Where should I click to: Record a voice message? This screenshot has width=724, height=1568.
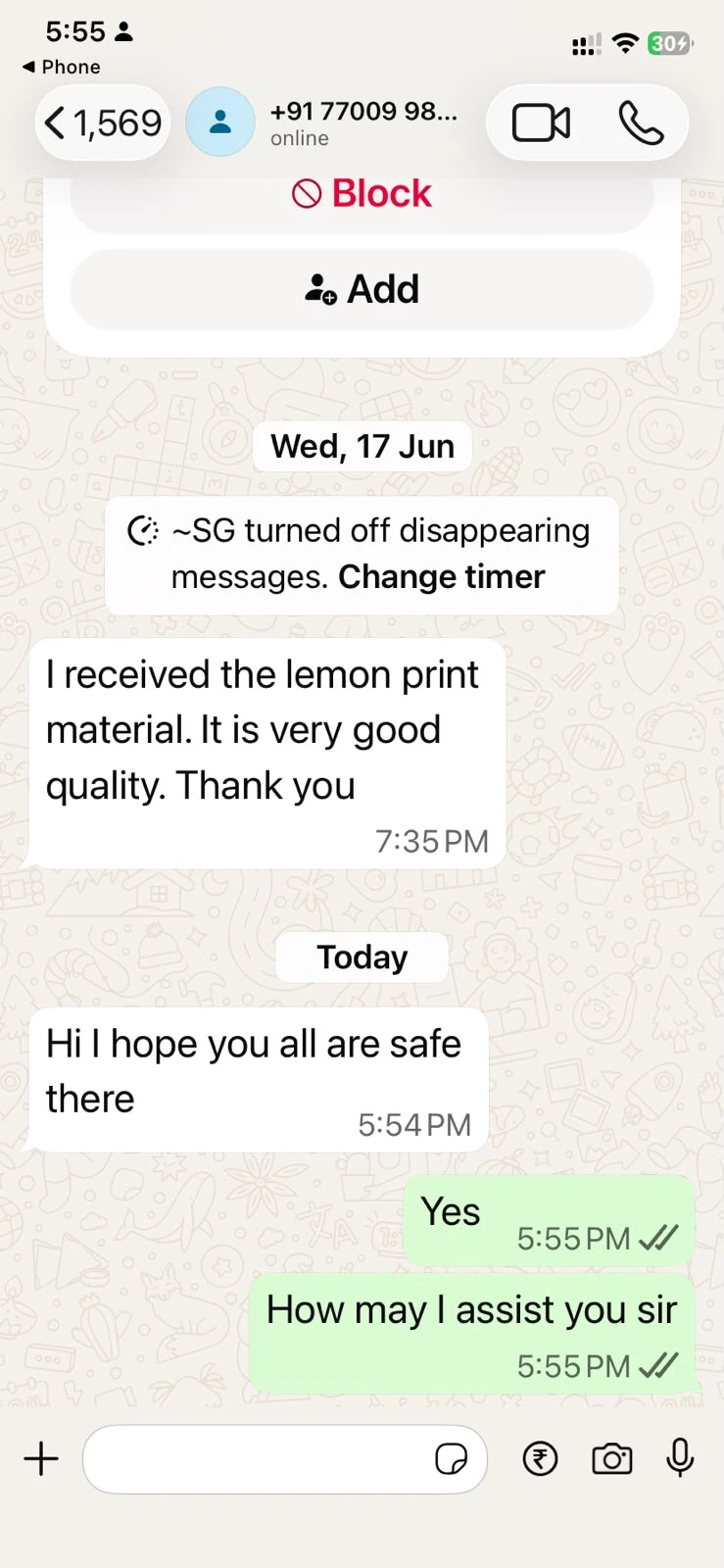[680, 1458]
